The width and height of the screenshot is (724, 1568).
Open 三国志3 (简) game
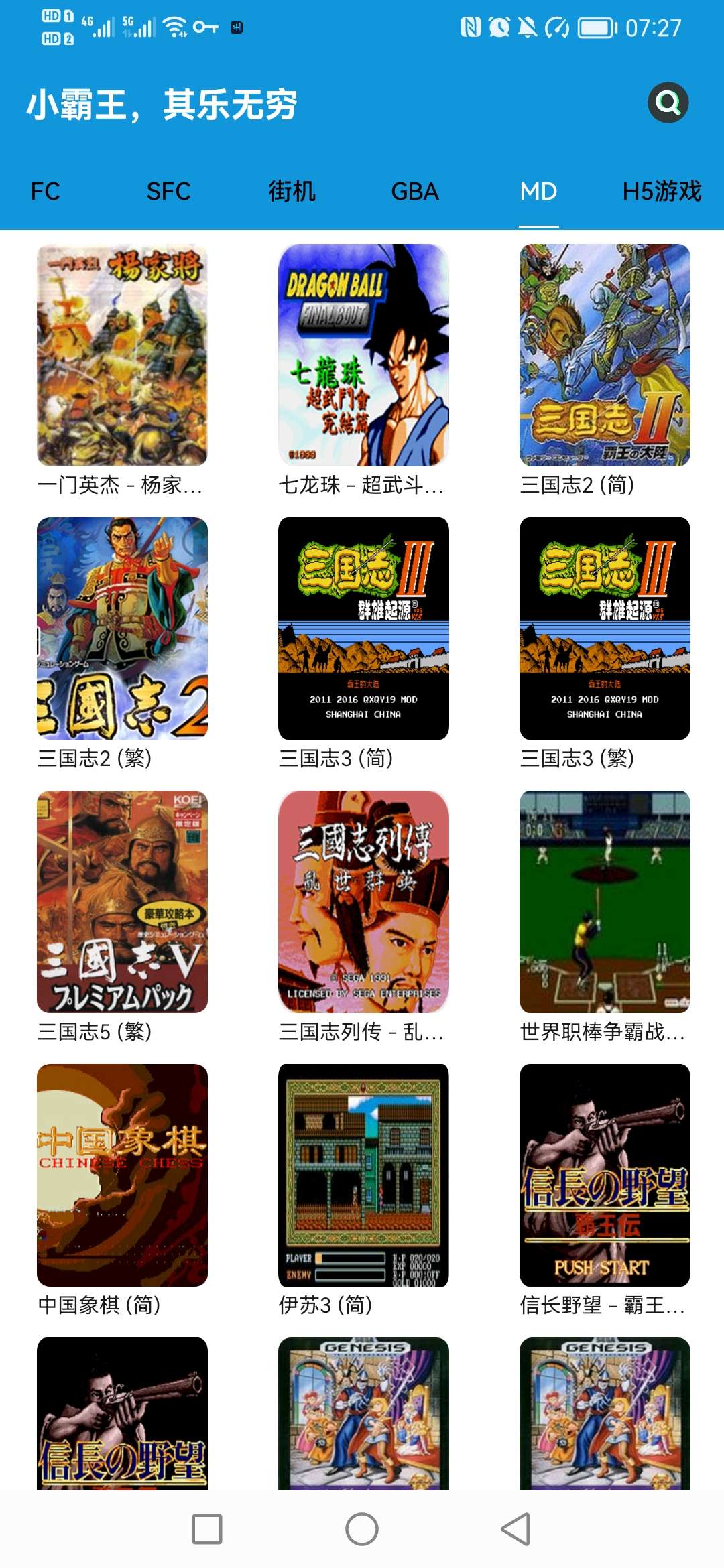pyautogui.click(x=363, y=643)
